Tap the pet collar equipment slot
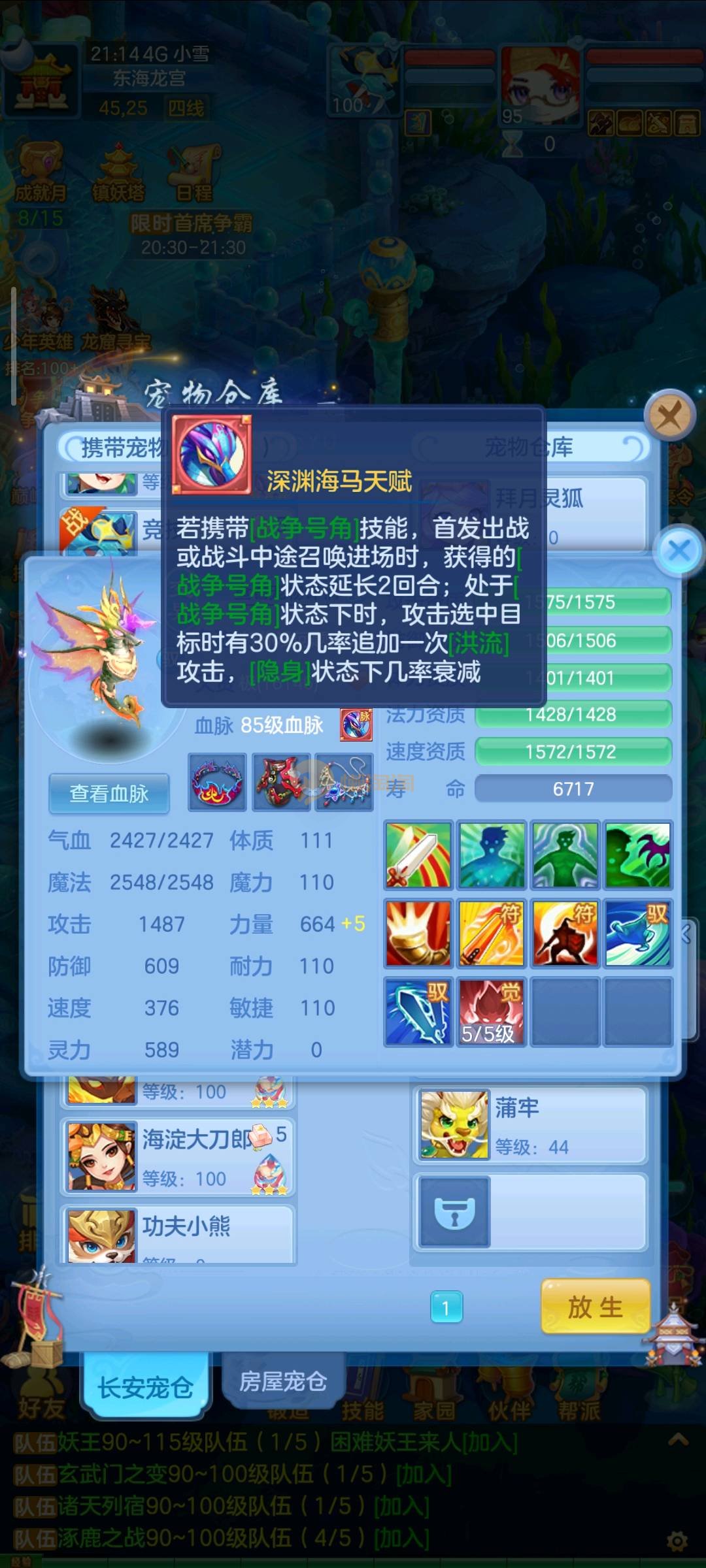 click(x=217, y=782)
